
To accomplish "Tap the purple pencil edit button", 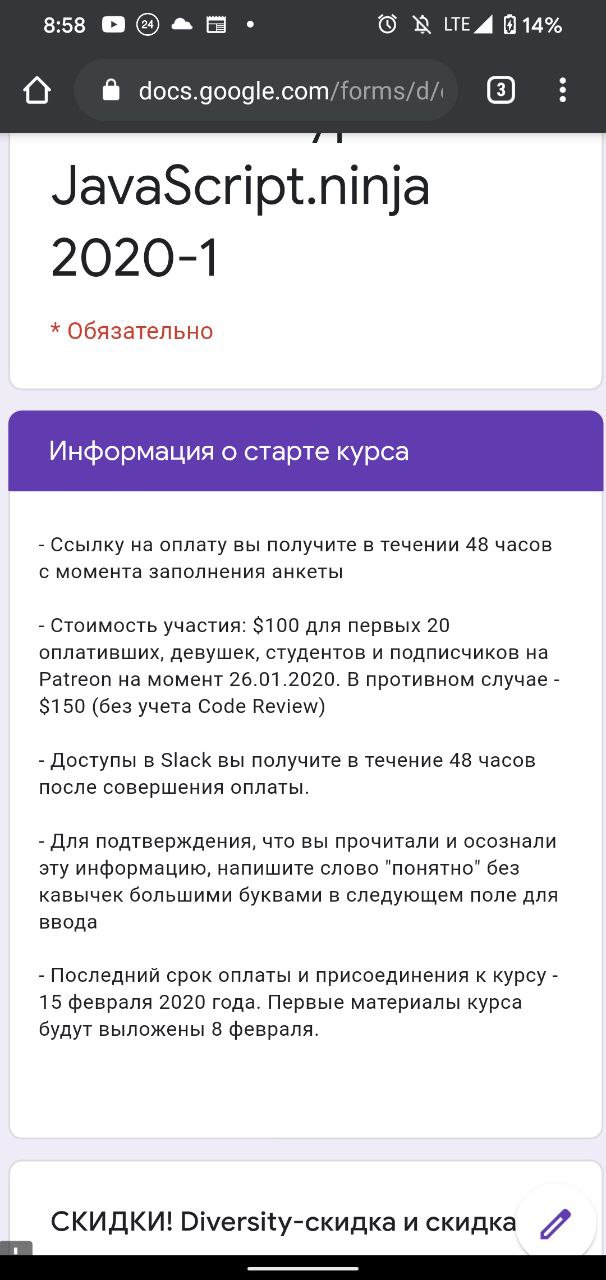I will [555, 1223].
